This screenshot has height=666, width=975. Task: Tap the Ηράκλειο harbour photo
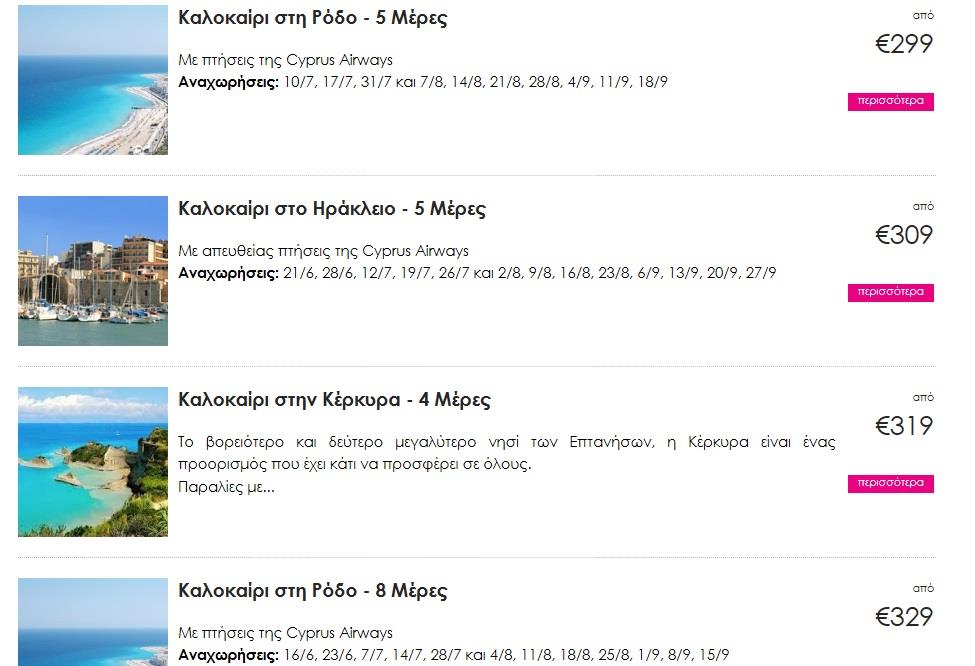93,271
